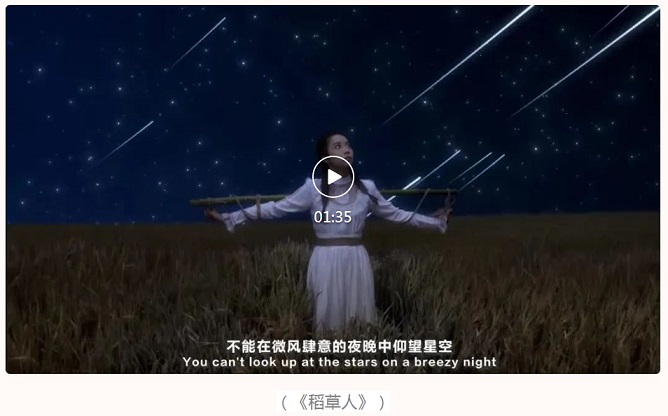
Task: Play the 稻草人 video
Action: point(333,177)
